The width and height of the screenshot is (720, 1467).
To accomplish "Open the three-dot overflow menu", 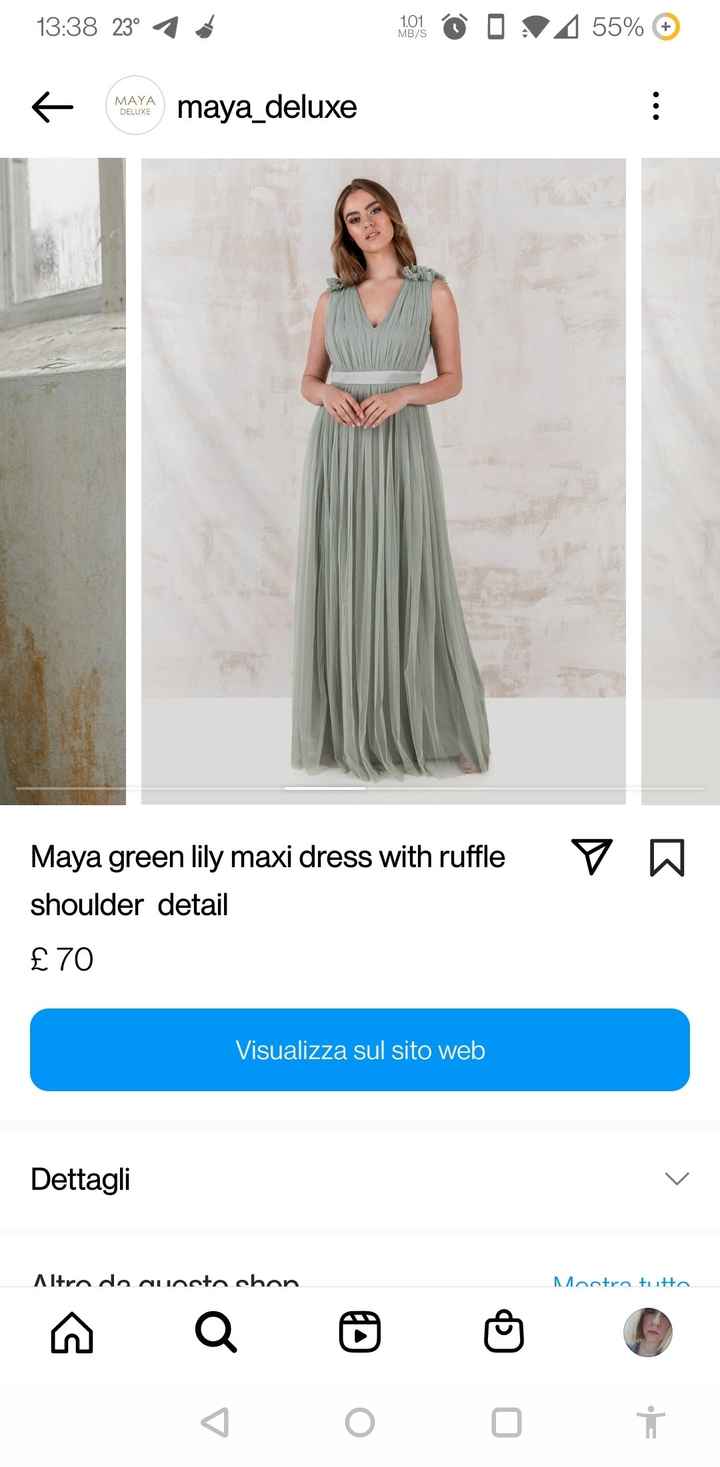I will coord(656,106).
